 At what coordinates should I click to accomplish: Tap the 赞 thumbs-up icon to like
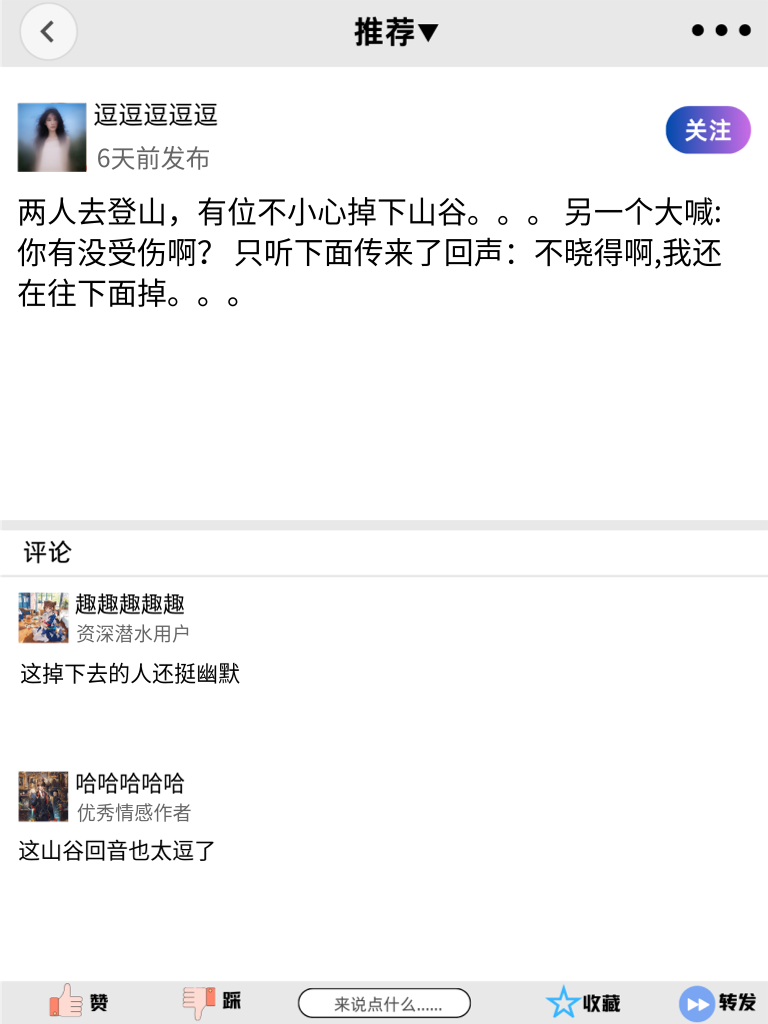point(64,1001)
